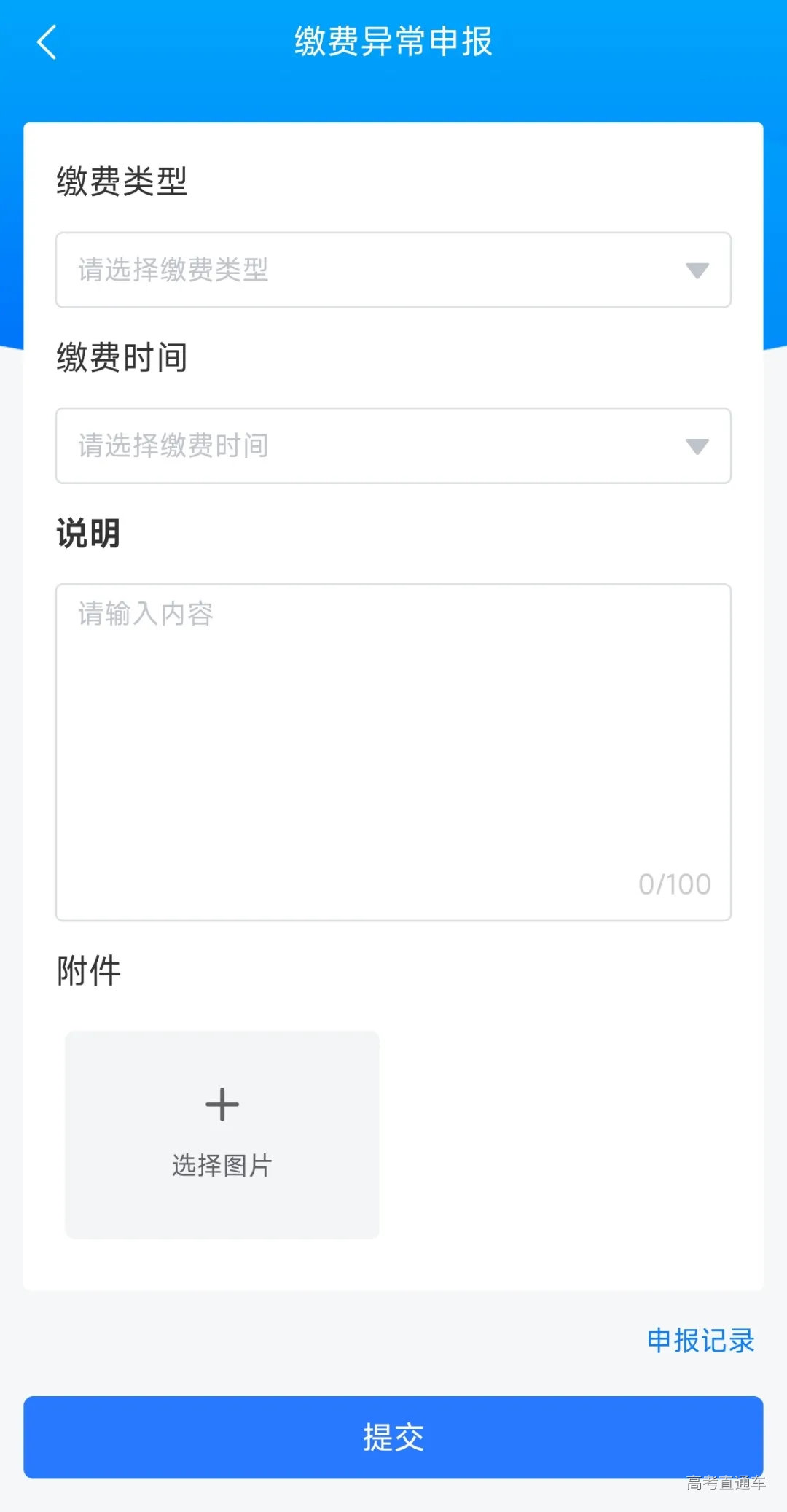Screen dimensions: 787x1512
Task: Tap the 提交 text below the page title
Action: (393, 91)
